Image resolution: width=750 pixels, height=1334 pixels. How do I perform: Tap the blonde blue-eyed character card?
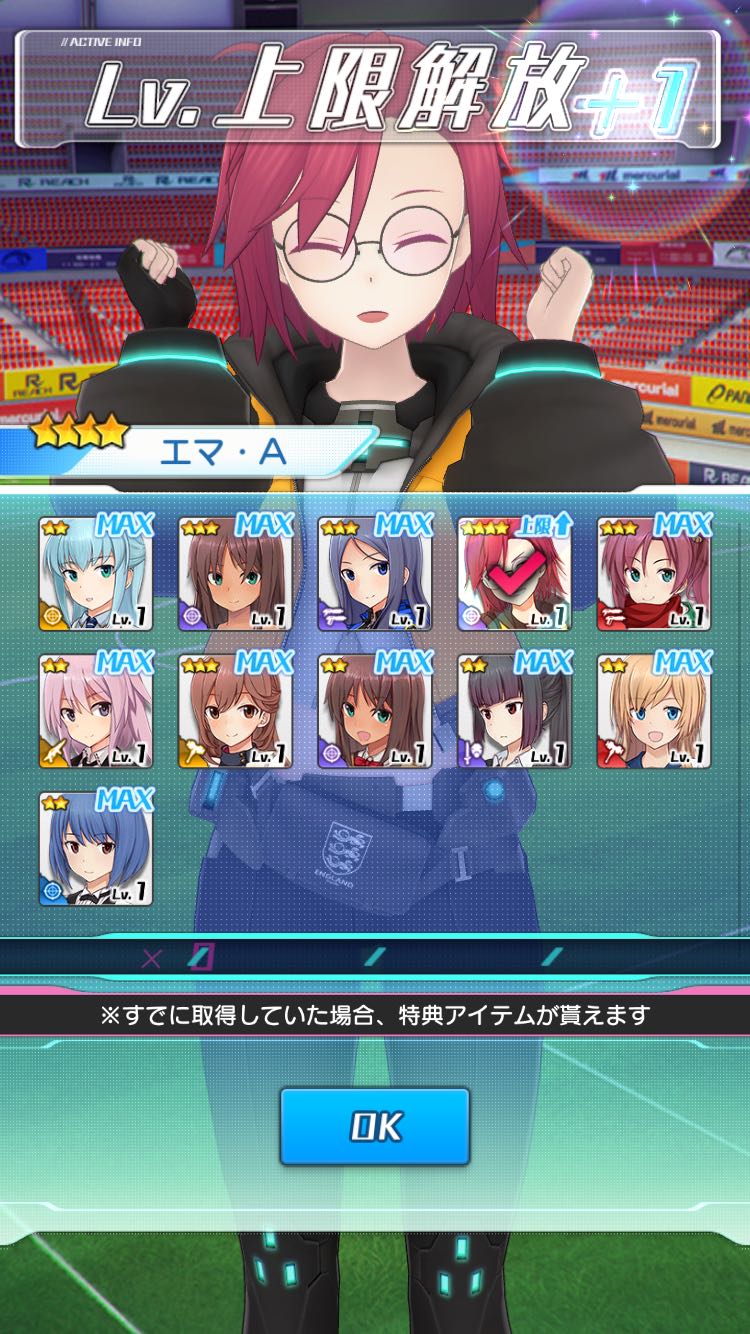pyautogui.click(x=654, y=712)
